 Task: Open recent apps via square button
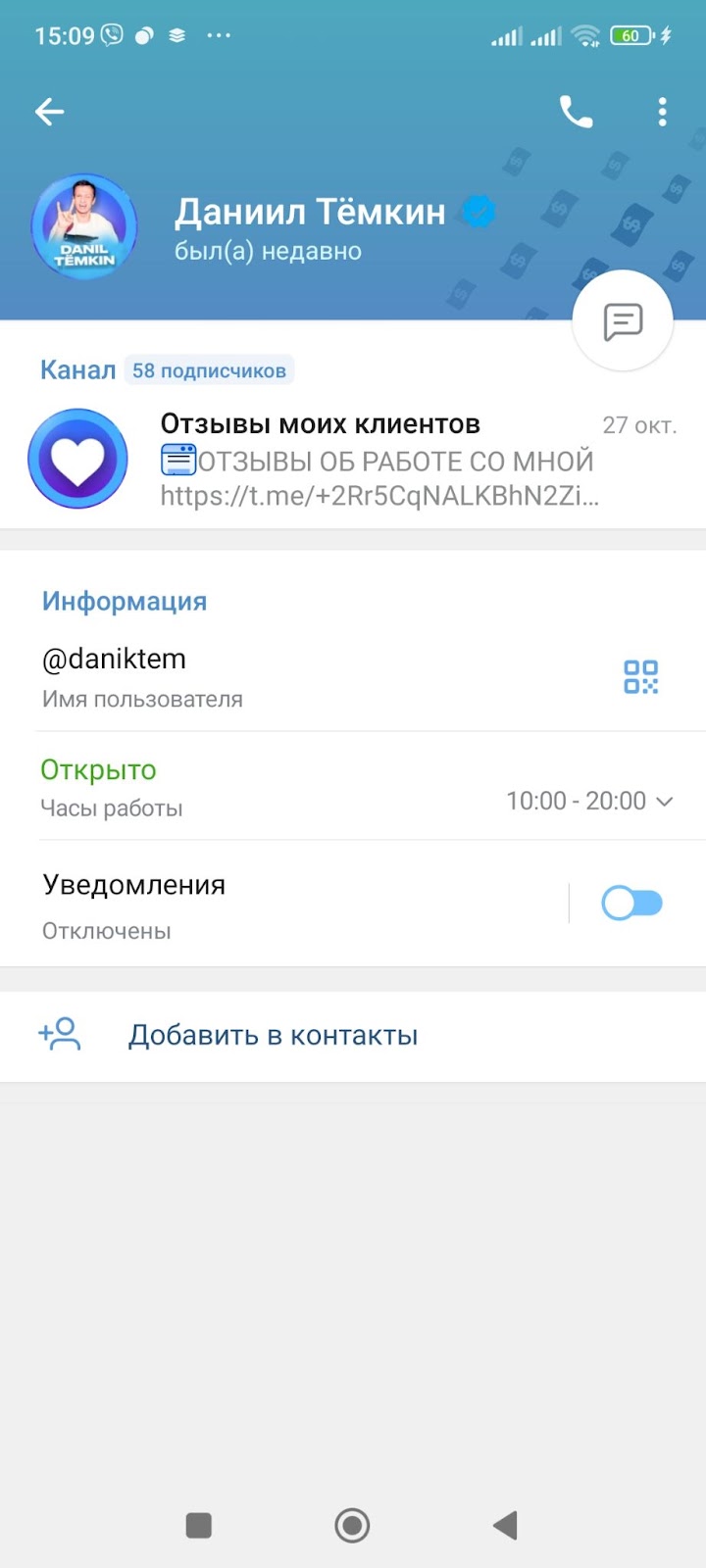pos(199,1525)
